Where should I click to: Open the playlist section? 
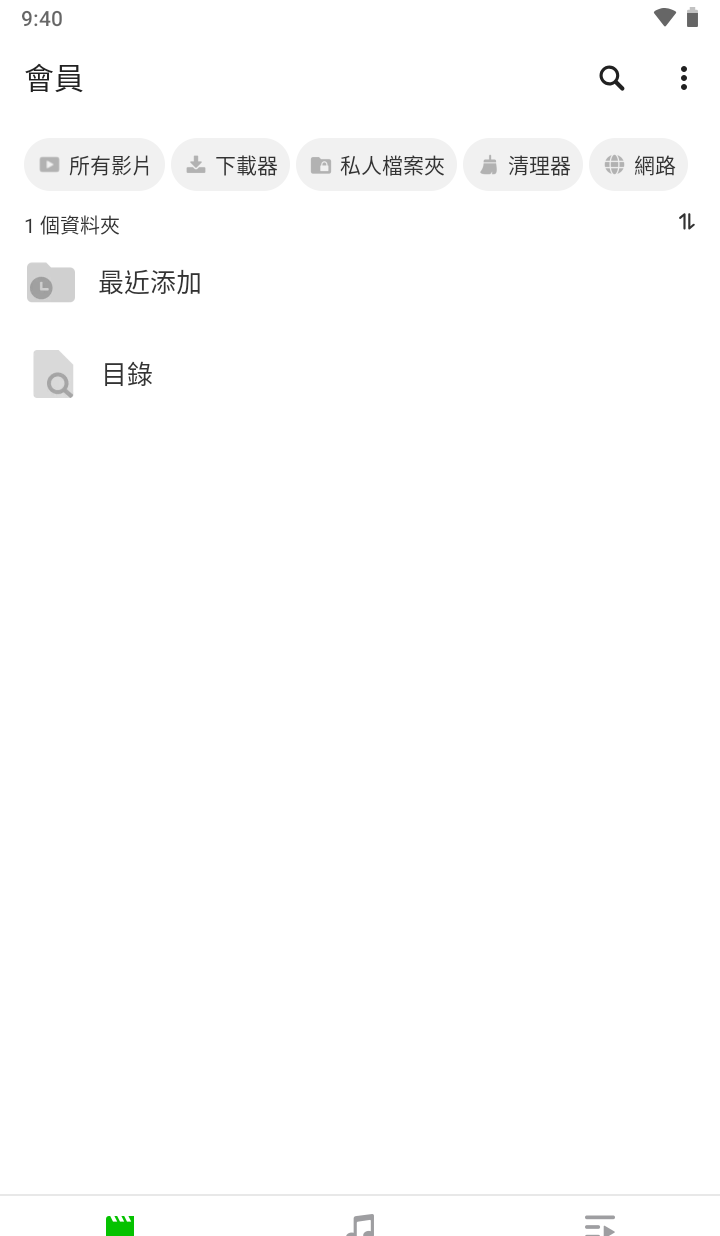tap(600, 1222)
